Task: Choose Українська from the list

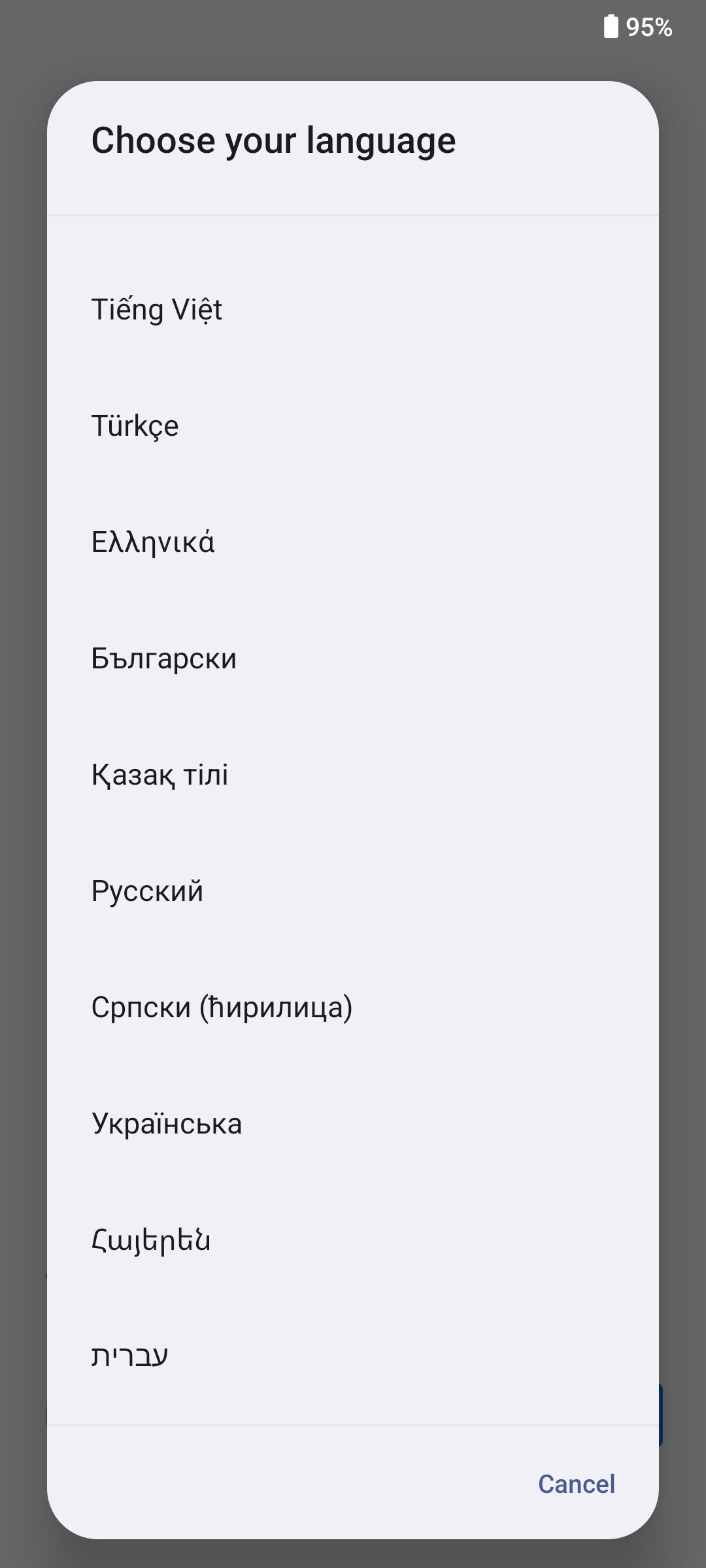Action: [x=167, y=1124]
